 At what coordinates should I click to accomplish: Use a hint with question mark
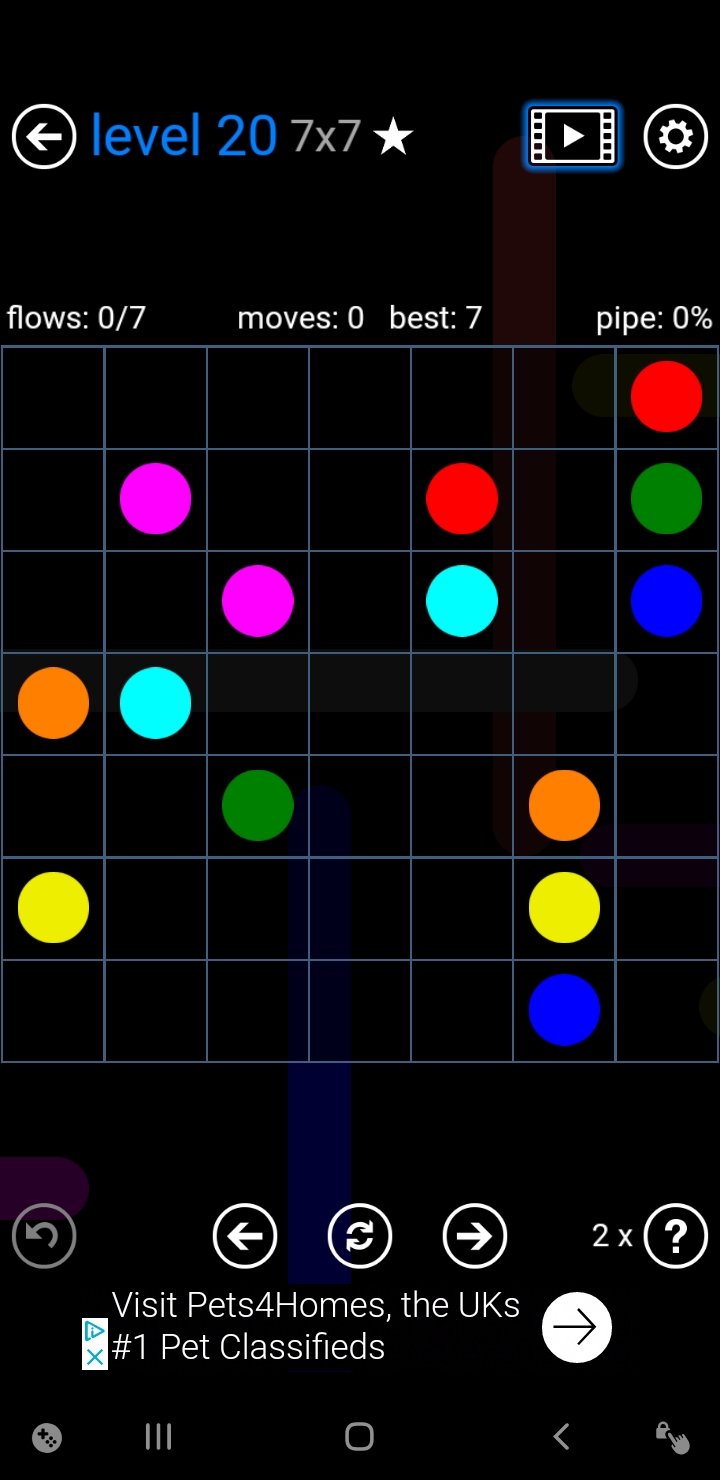(675, 1236)
